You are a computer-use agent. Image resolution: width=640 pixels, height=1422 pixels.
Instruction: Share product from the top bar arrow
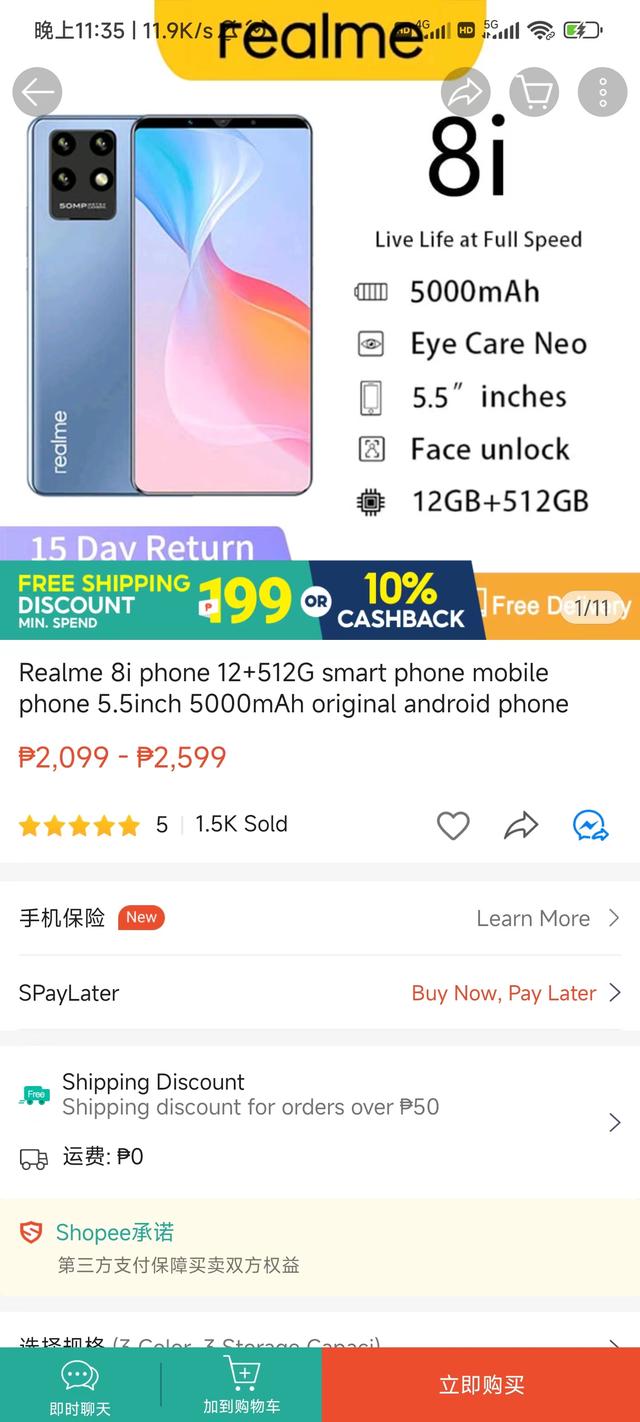(466, 93)
